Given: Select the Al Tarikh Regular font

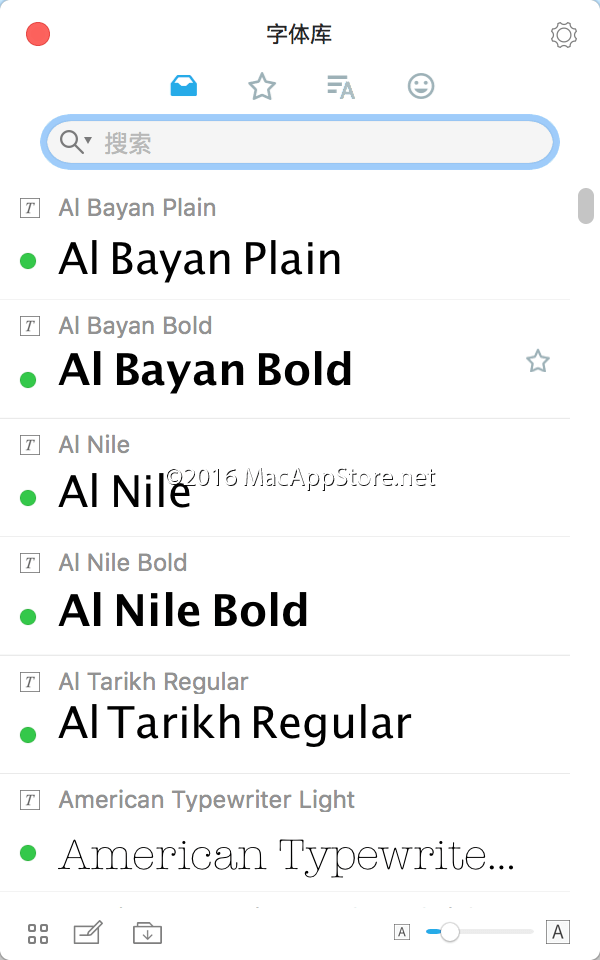Looking at the screenshot, I should (235, 723).
